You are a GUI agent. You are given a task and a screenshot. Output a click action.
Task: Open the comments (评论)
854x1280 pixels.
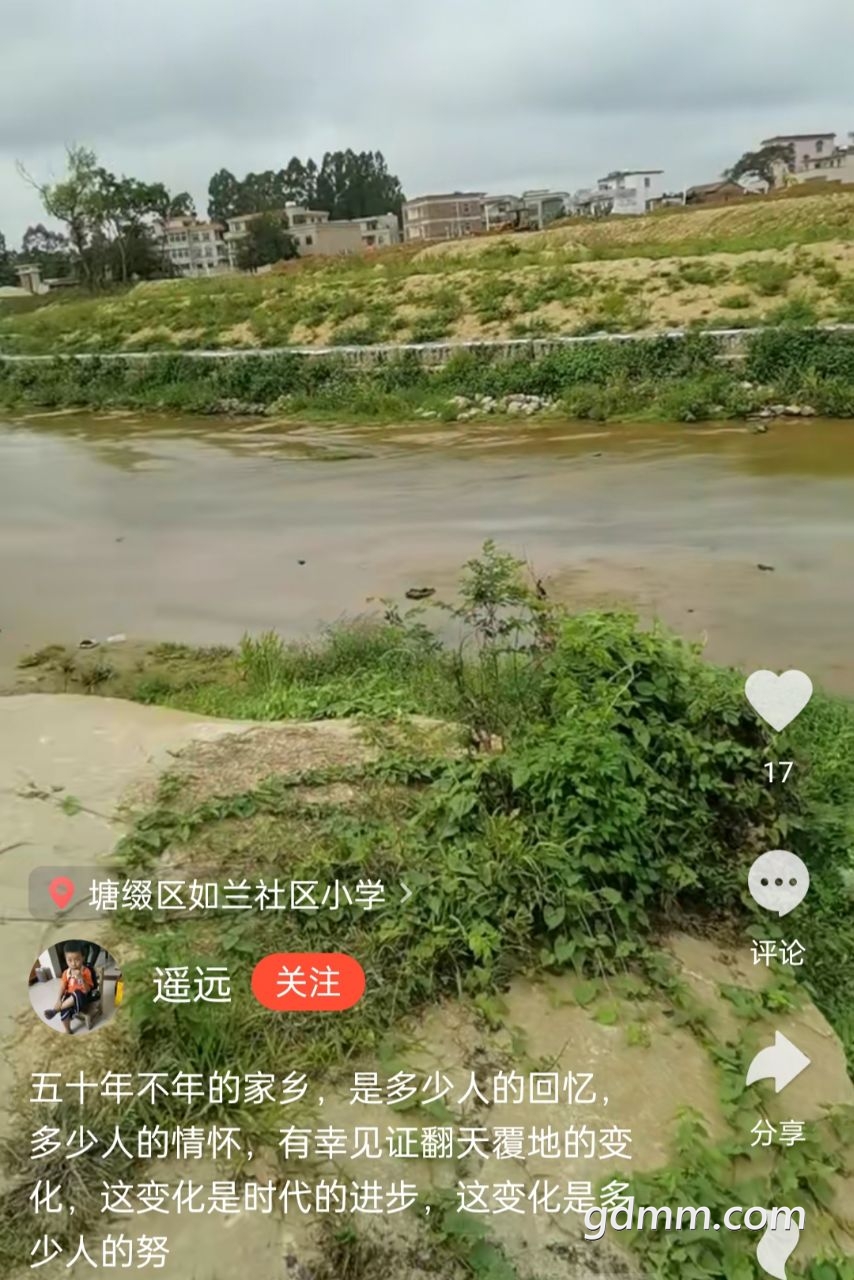[778, 884]
